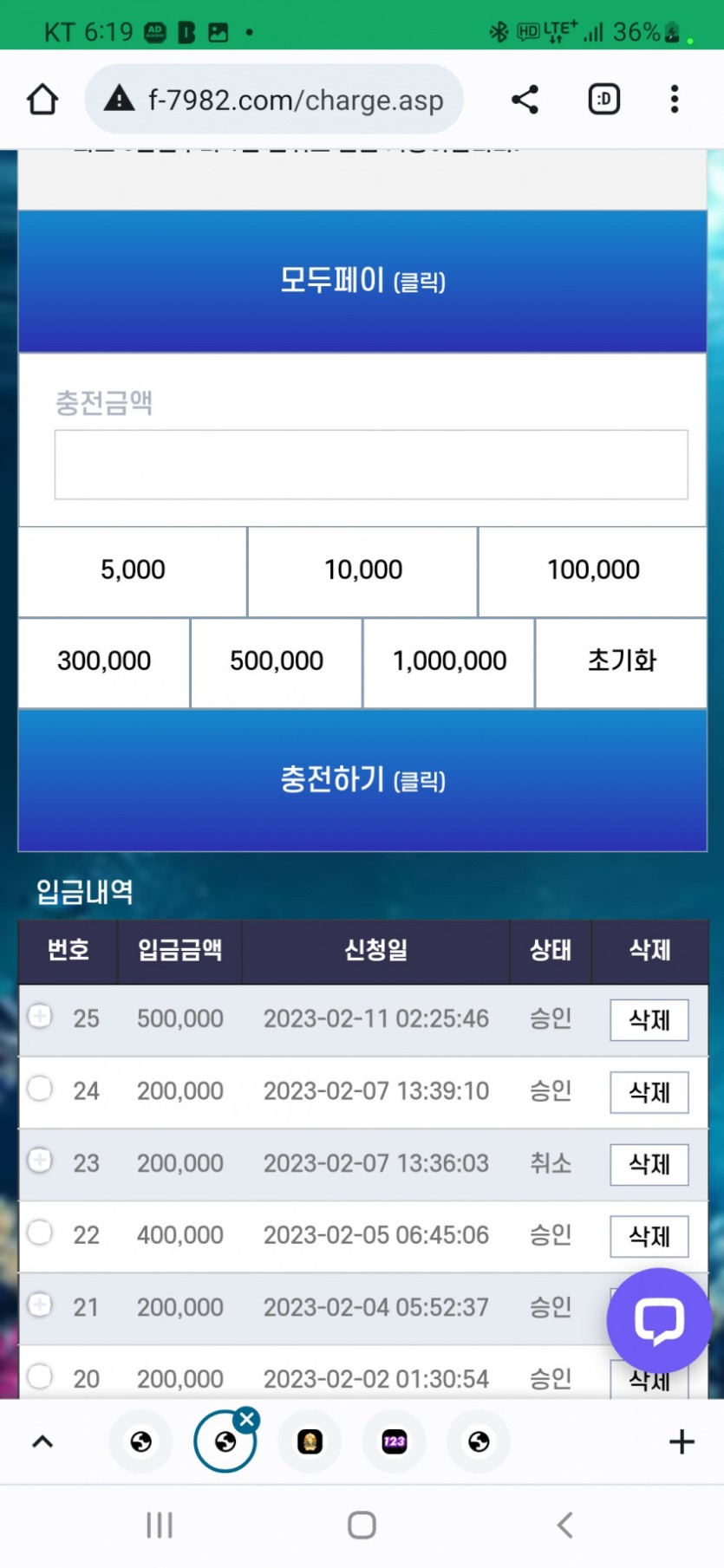
Task: Reset the amount with 초기화
Action: tap(622, 661)
